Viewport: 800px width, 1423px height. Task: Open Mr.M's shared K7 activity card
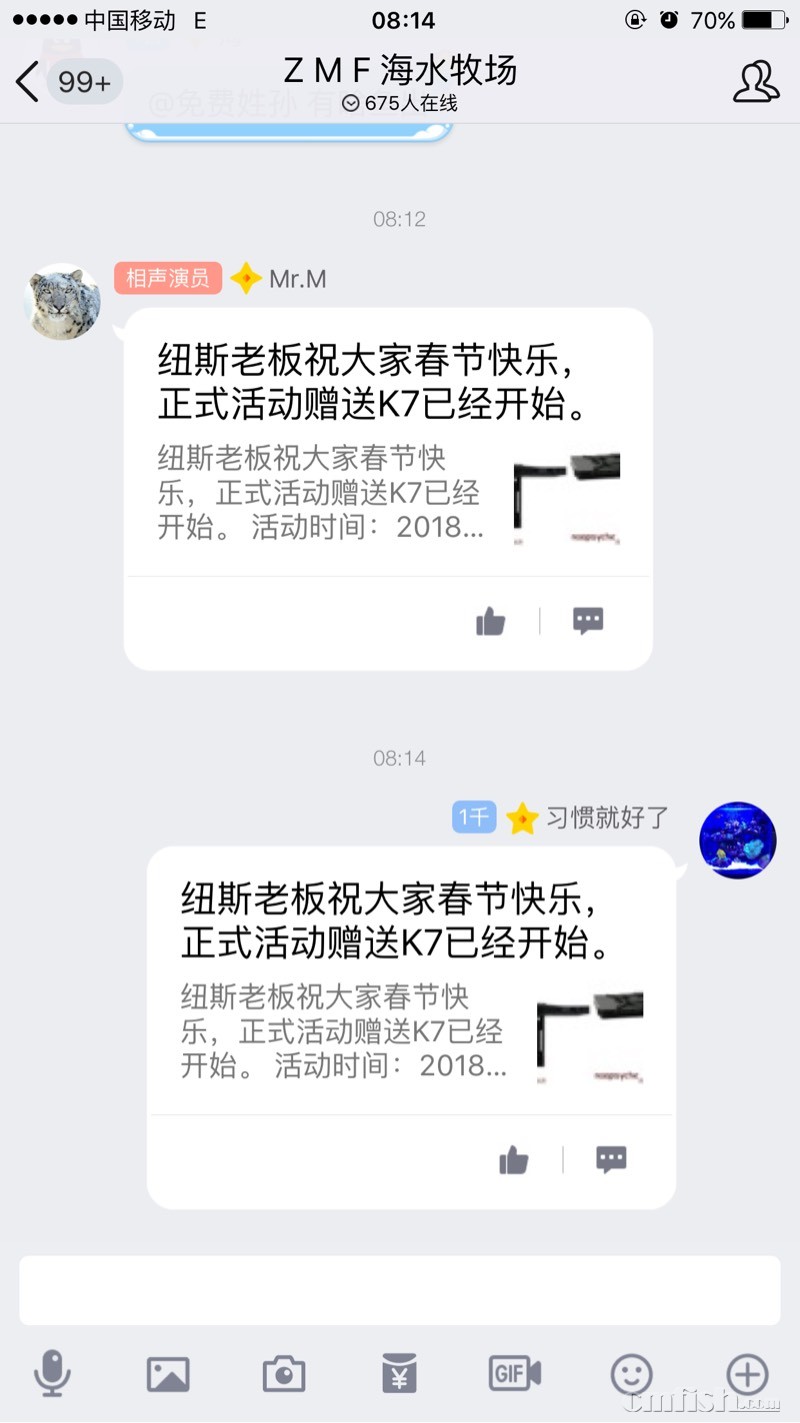(388, 440)
